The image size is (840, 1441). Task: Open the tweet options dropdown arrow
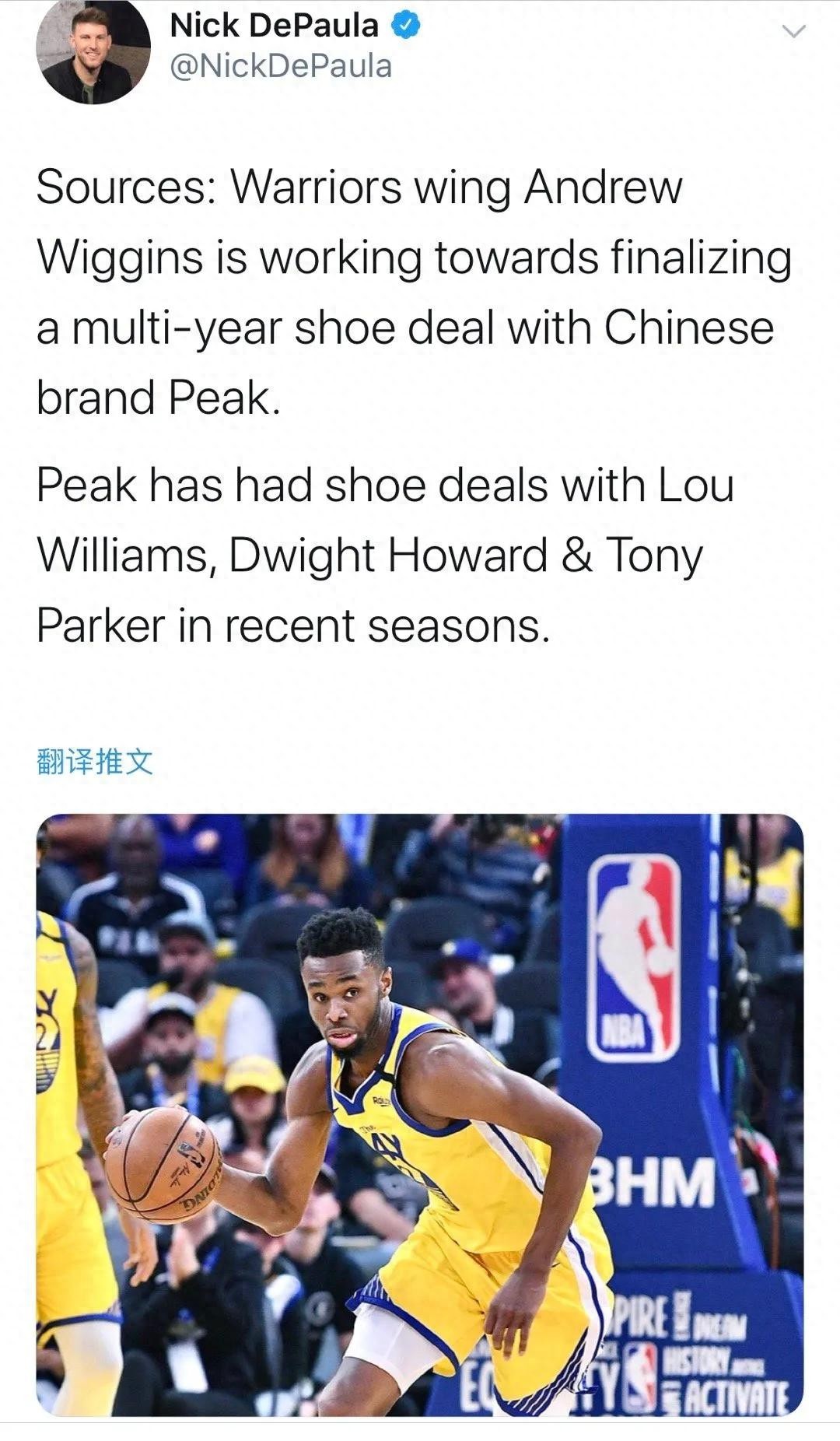[793, 32]
